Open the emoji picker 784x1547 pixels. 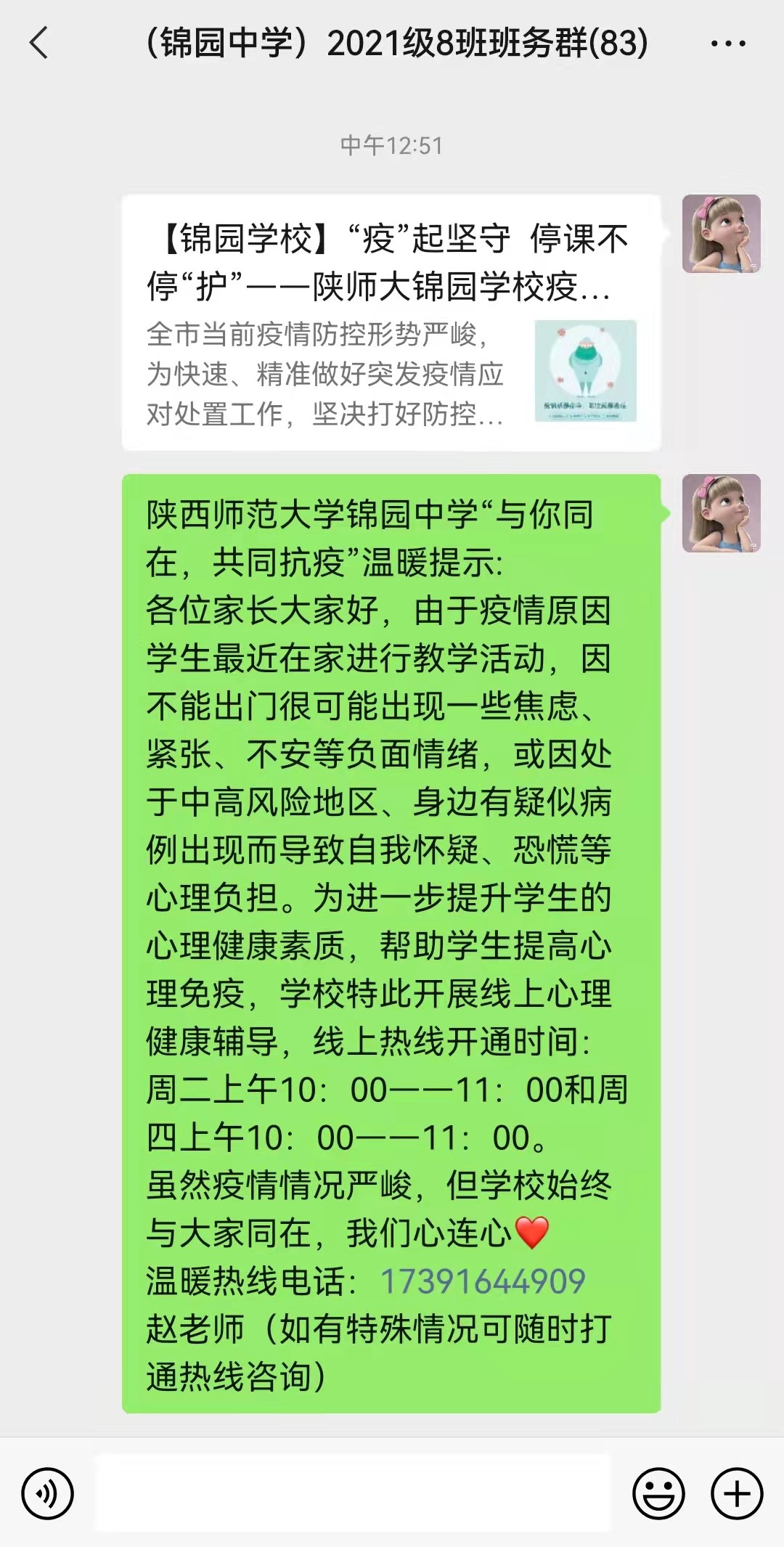pos(658,1494)
